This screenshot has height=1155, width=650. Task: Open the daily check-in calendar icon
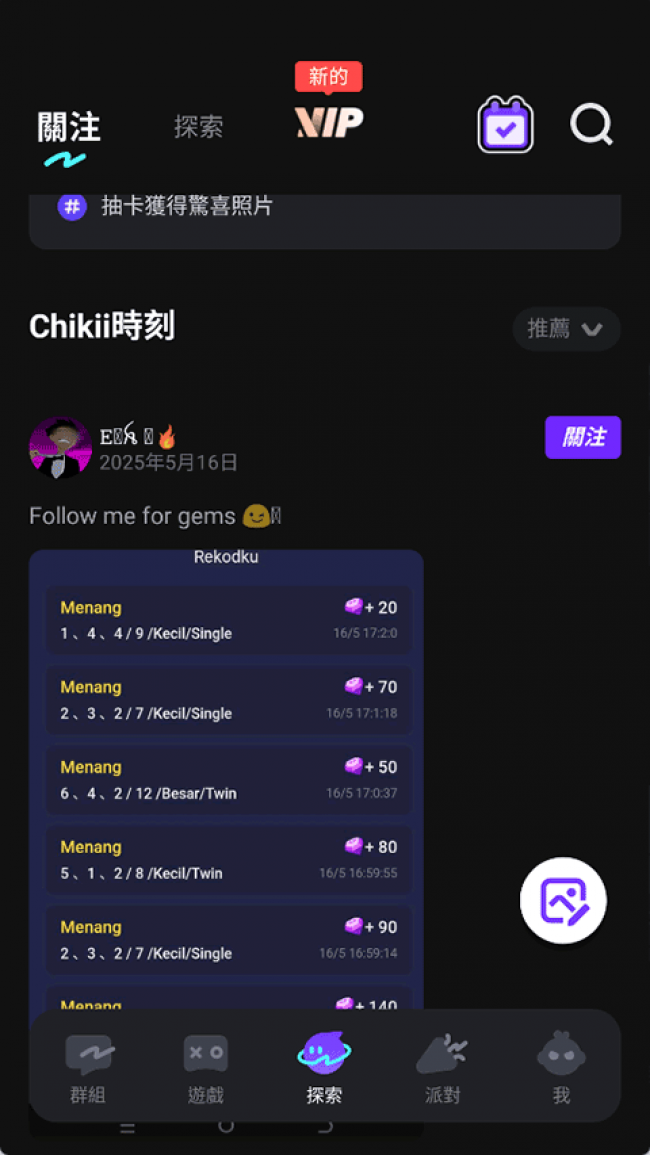pos(505,126)
